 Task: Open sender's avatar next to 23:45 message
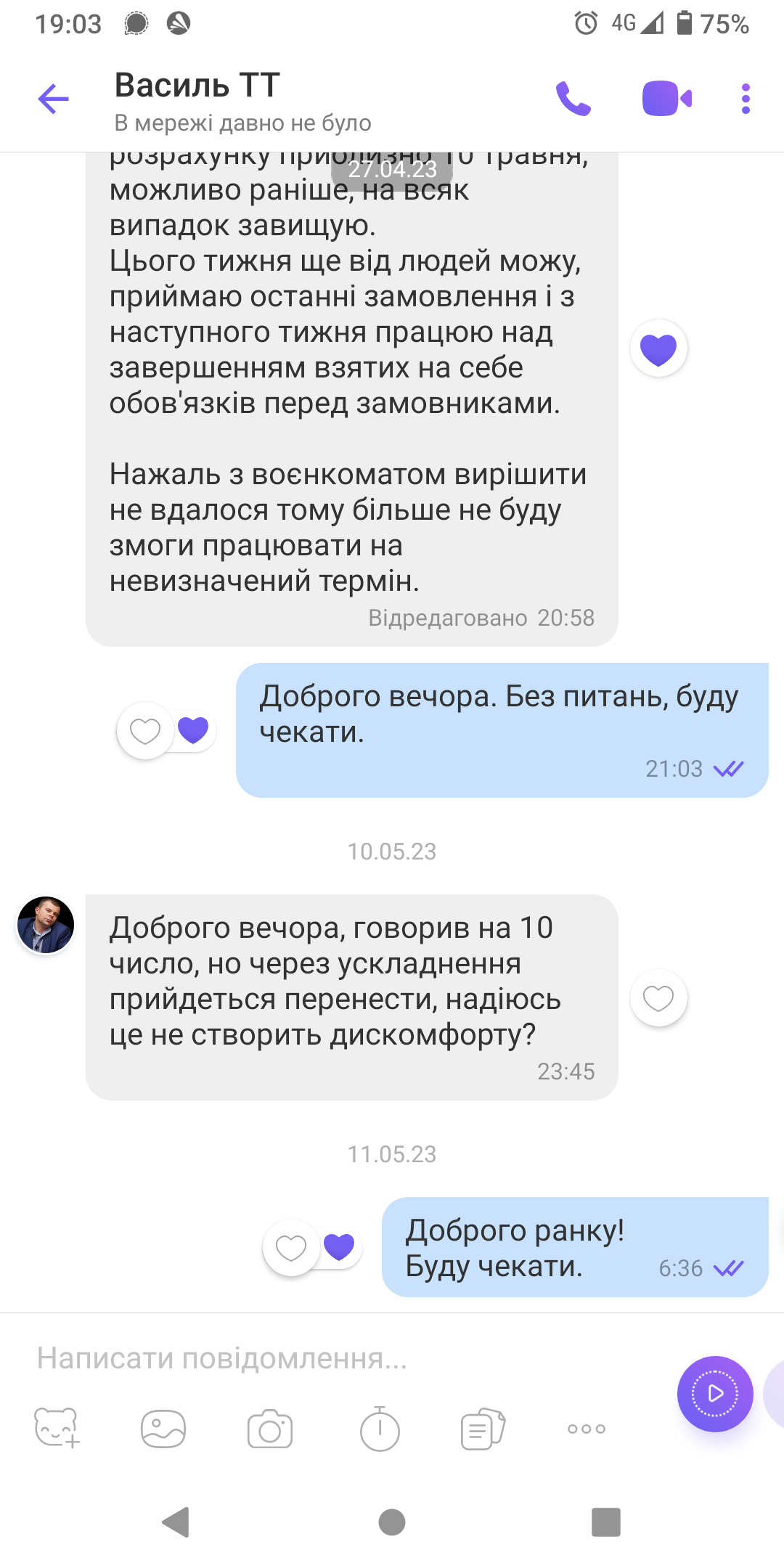pos(46,925)
